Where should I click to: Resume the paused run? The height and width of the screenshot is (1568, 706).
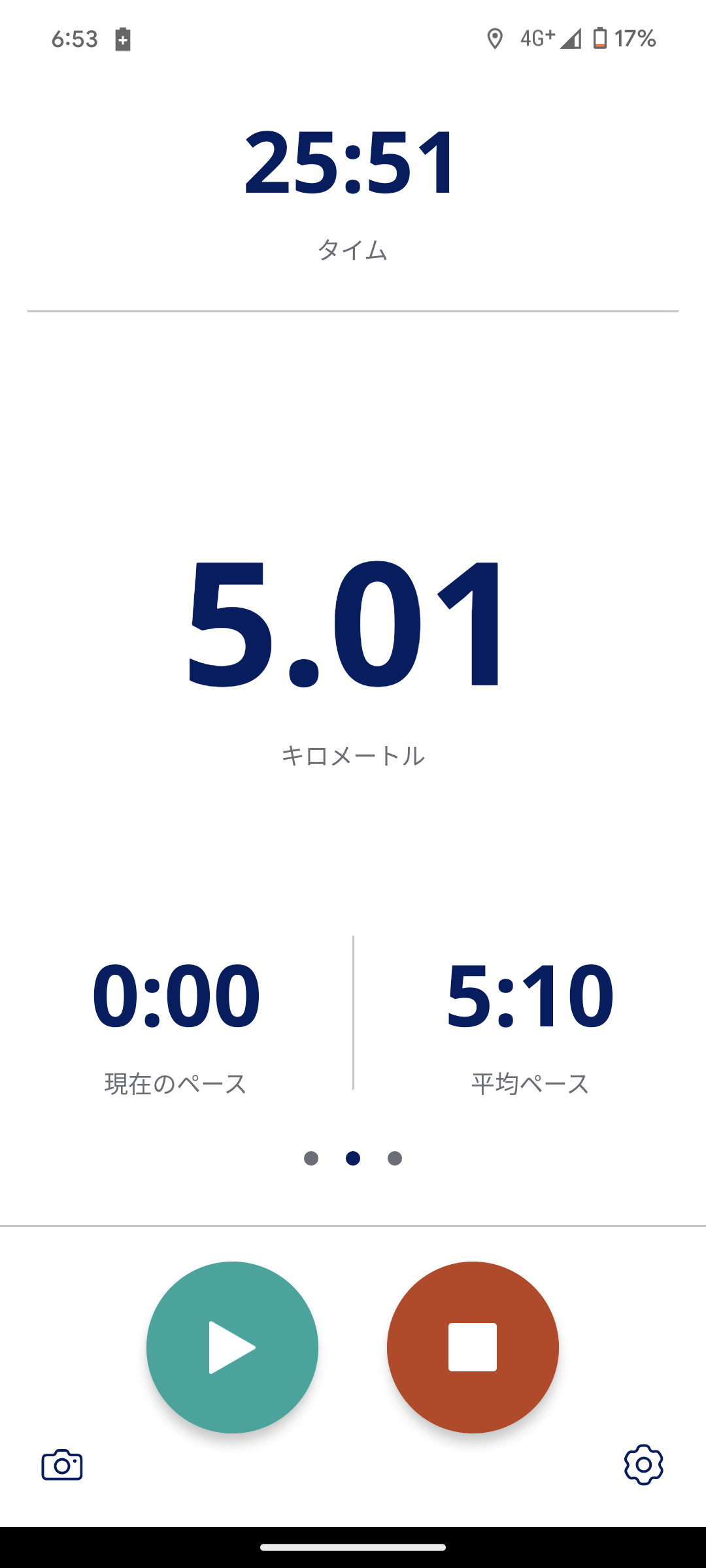point(232,1347)
